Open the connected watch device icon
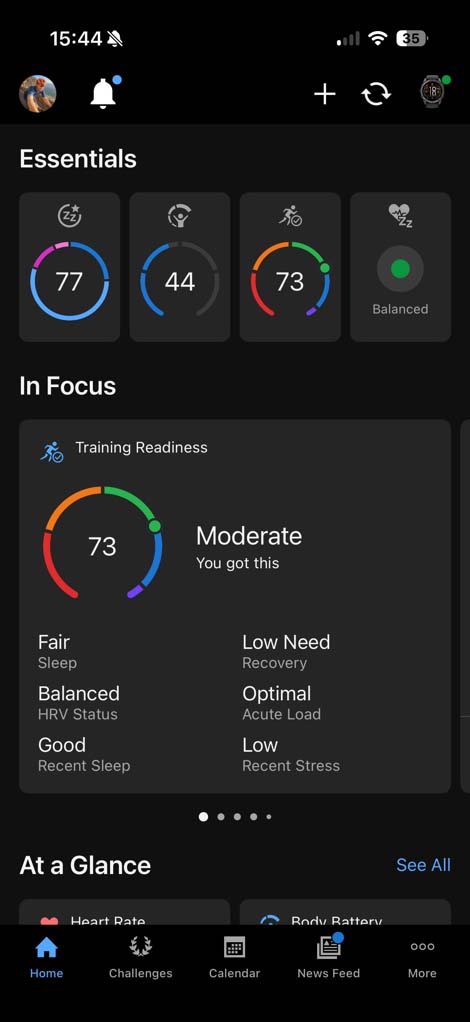The height and width of the screenshot is (1022, 470). (434, 92)
